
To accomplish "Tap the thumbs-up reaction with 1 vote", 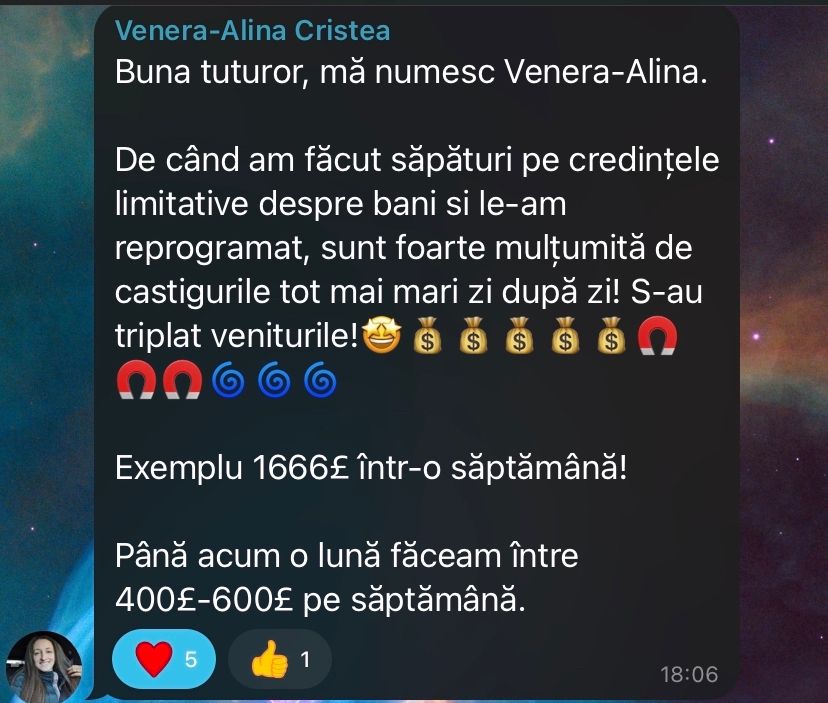I will click(x=279, y=659).
